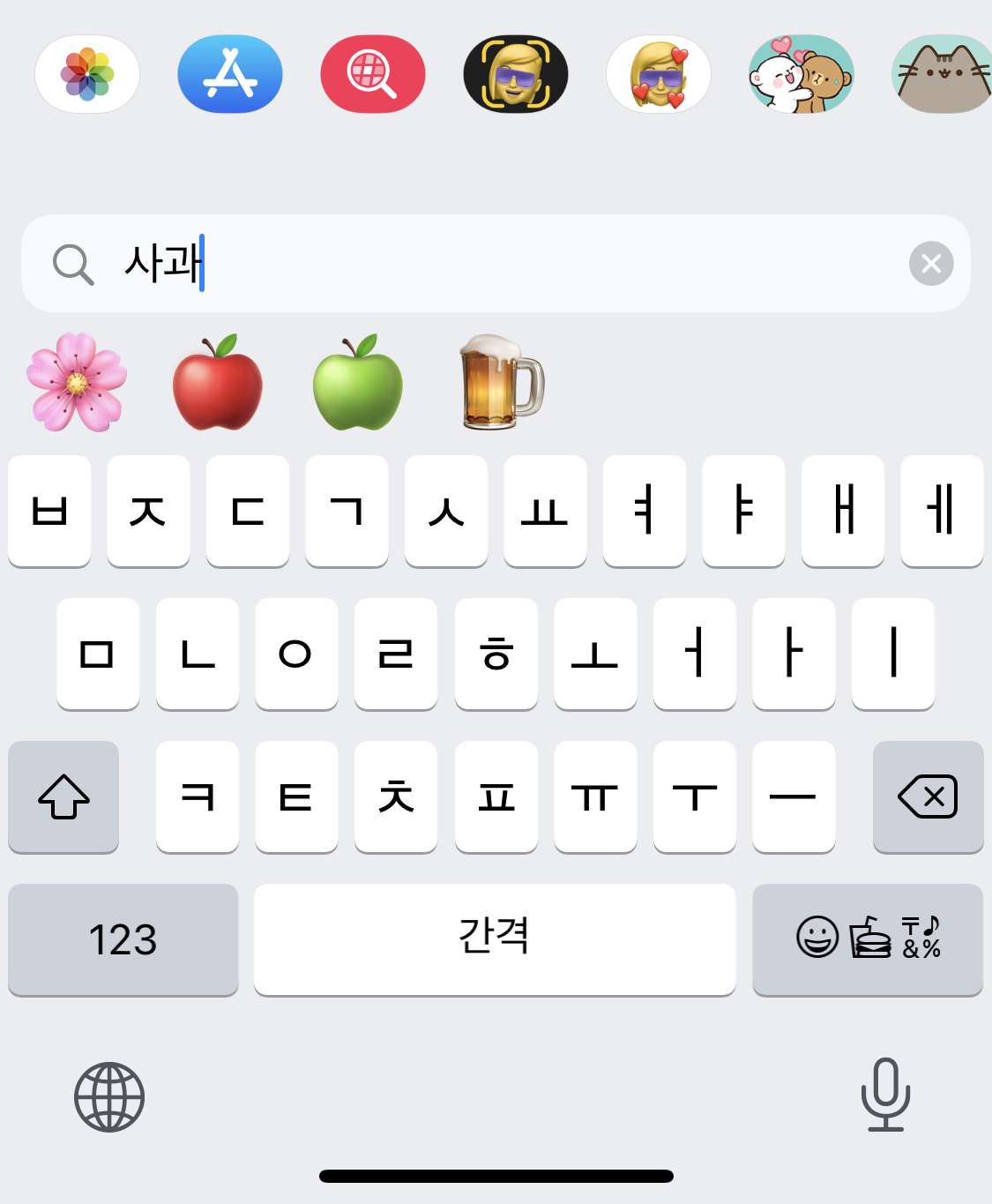Select the cherry blossom emoji result

77,383
